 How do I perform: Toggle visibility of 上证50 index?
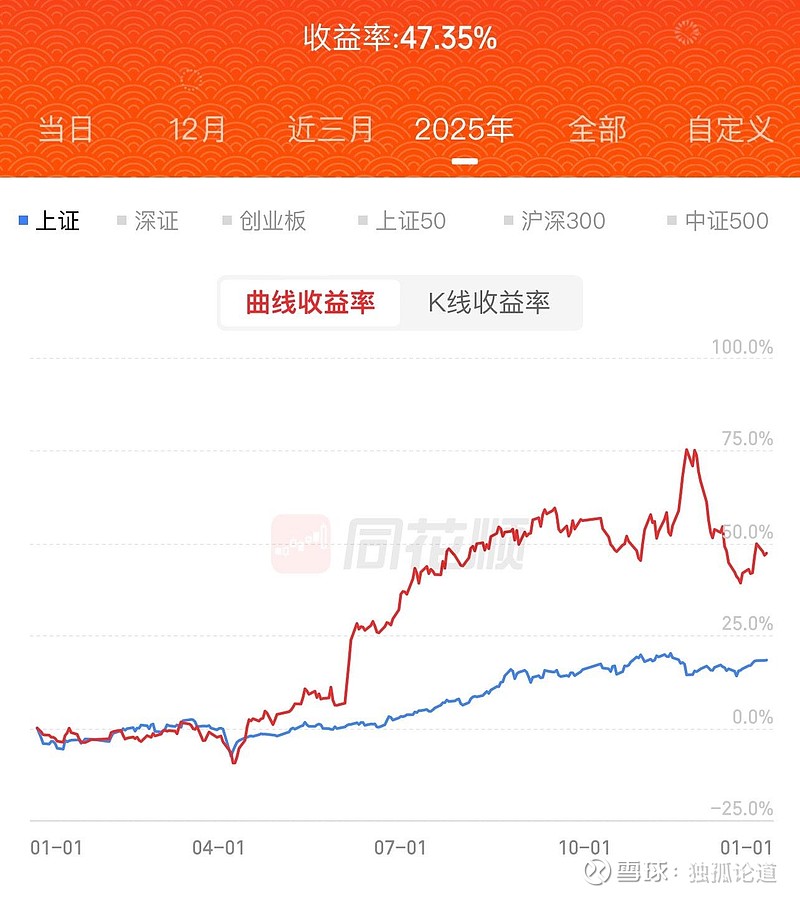point(412,222)
